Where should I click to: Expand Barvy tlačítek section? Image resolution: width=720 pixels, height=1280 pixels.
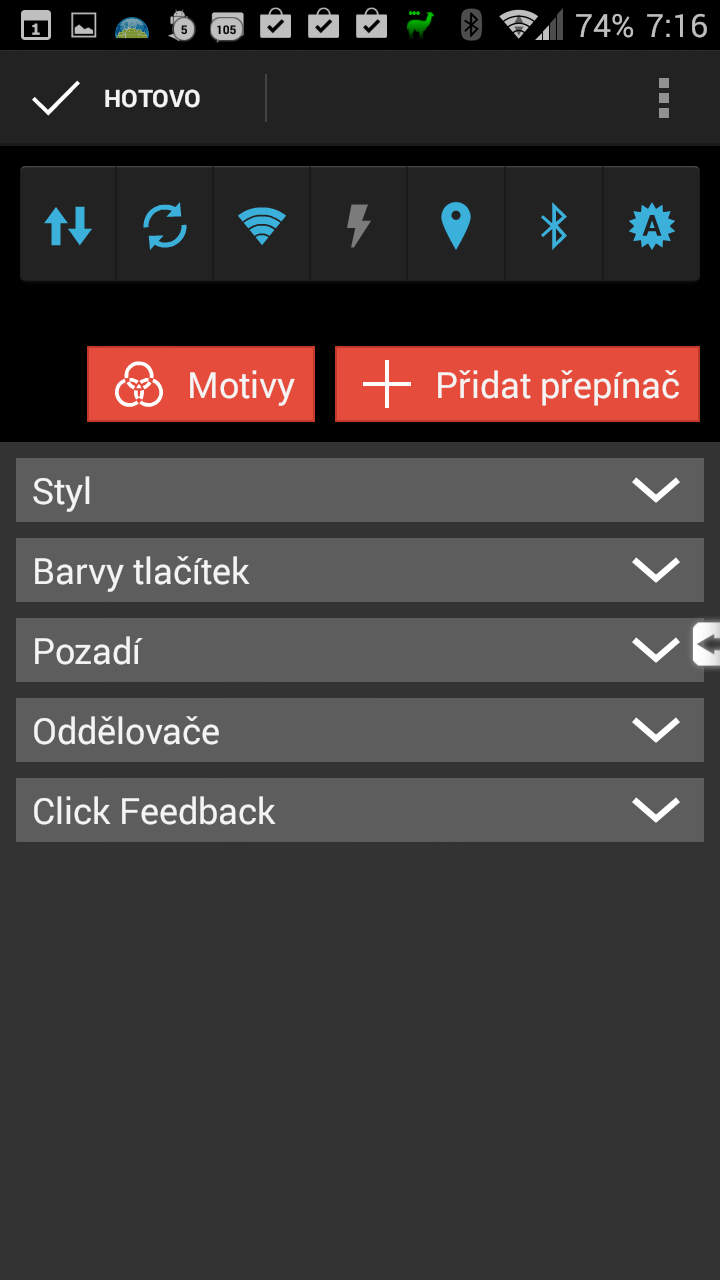pyautogui.click(x=360, y=570)
